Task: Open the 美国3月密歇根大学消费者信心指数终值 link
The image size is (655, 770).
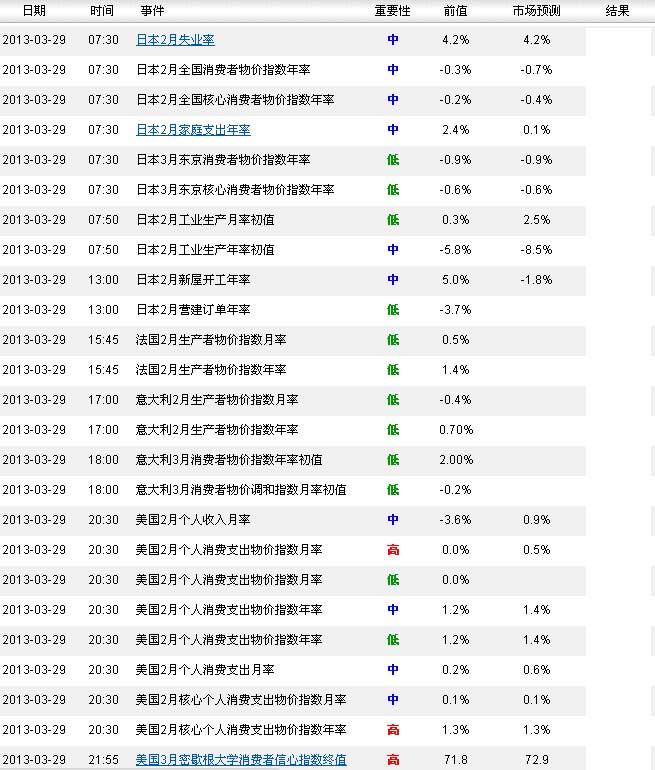Action: 241,760
